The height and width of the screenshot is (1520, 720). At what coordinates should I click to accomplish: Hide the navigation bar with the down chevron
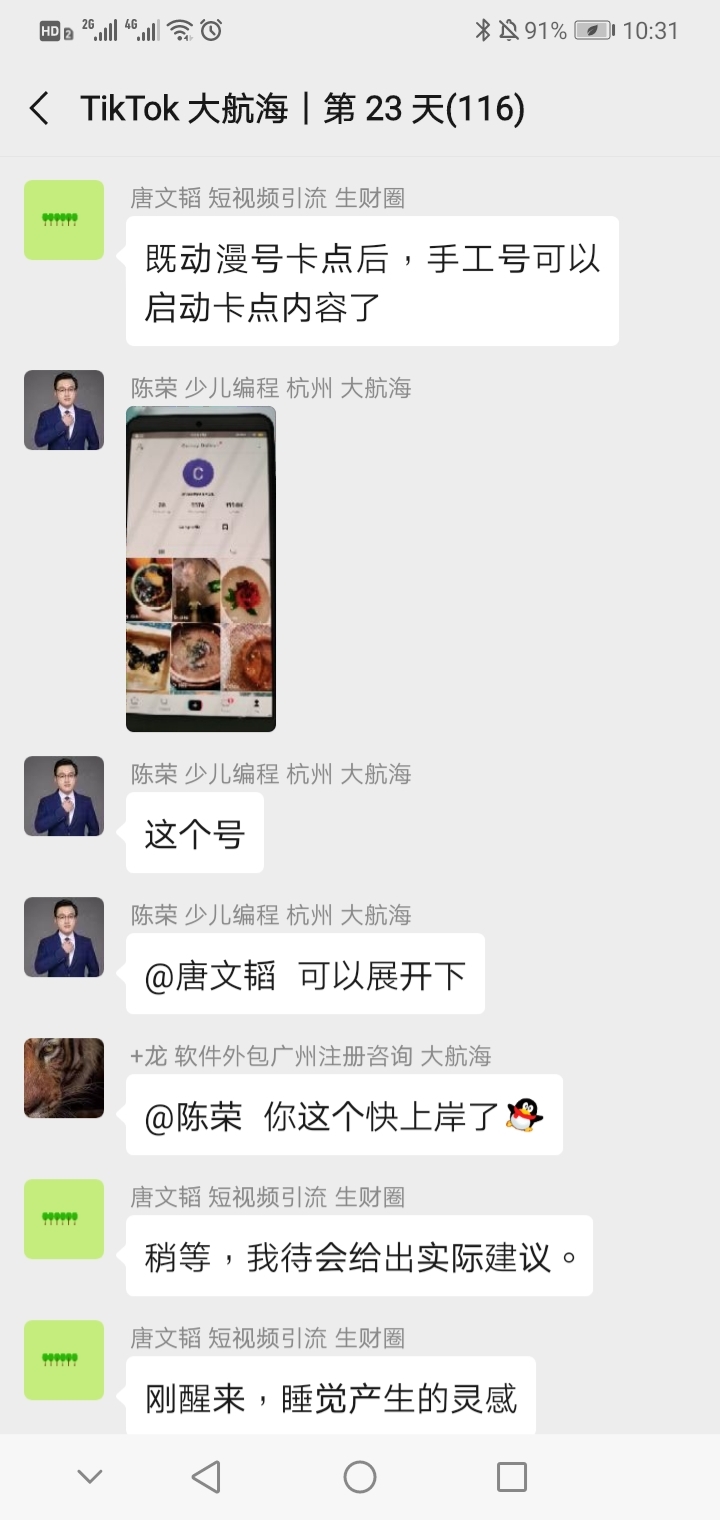[x=90, y=1477]
